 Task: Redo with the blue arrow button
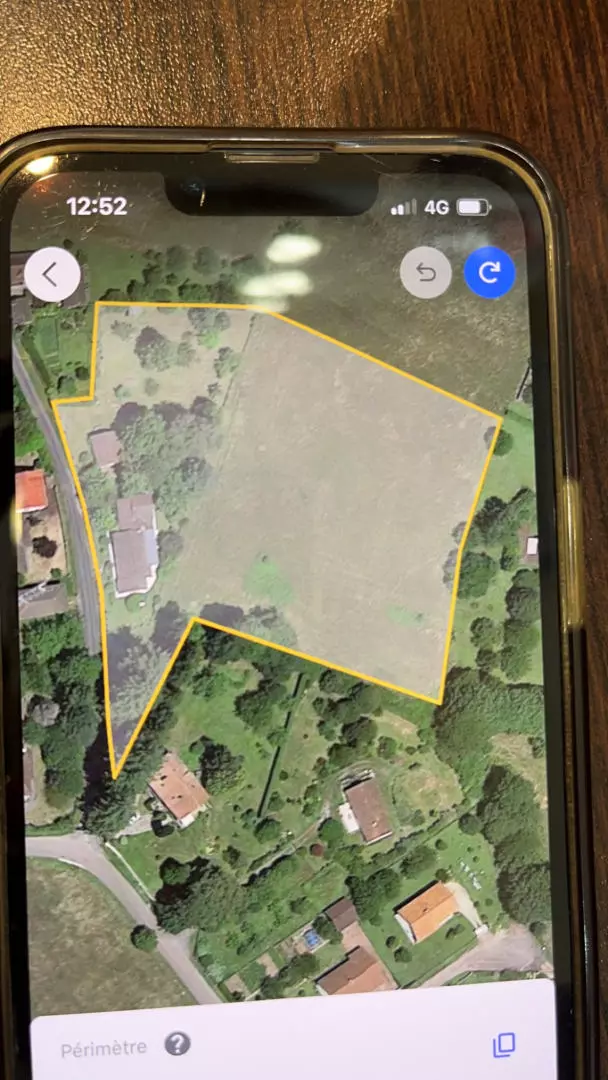point(490,273)
